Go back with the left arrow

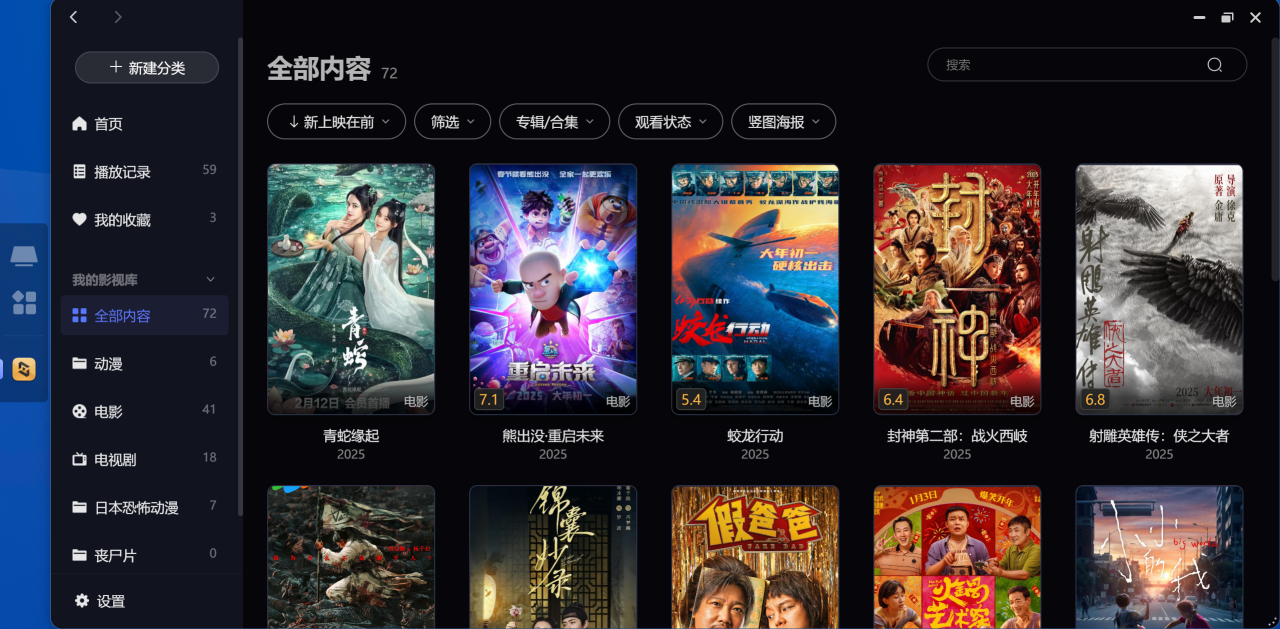(x=74, y=17)
